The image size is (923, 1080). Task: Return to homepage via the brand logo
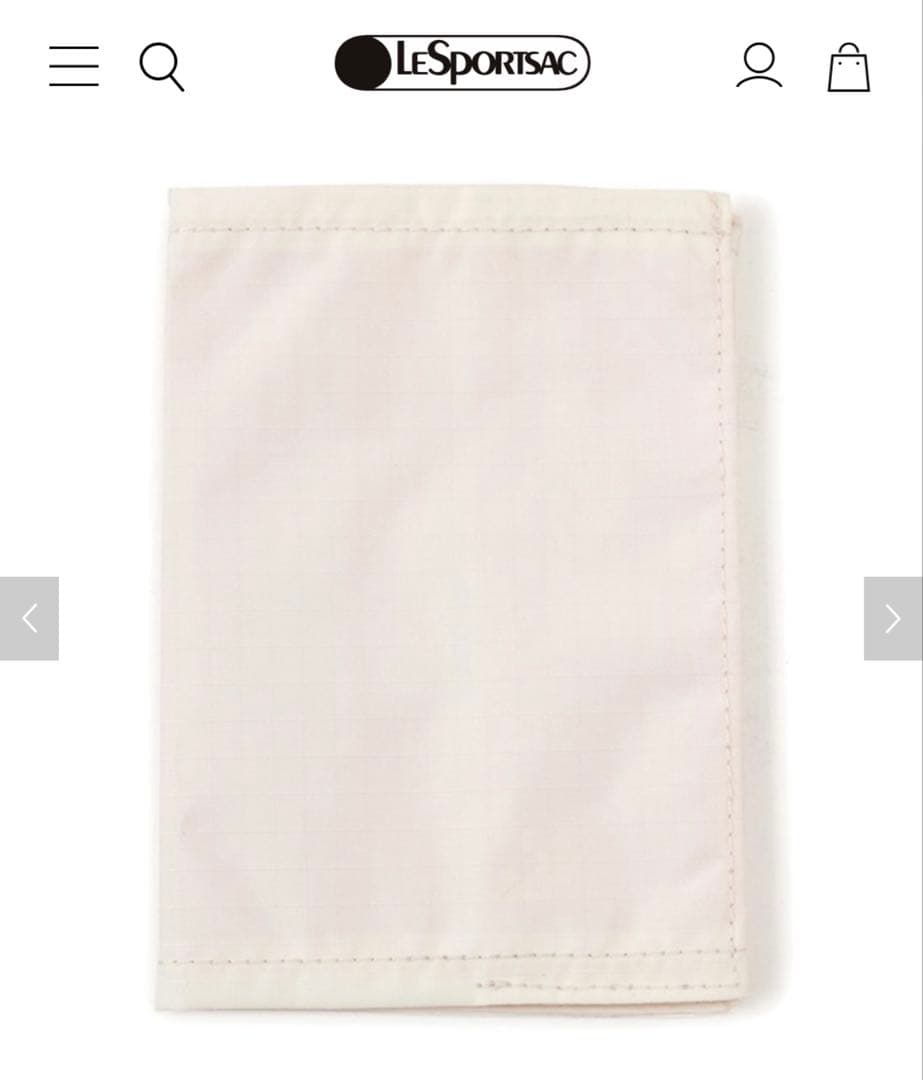461,62
